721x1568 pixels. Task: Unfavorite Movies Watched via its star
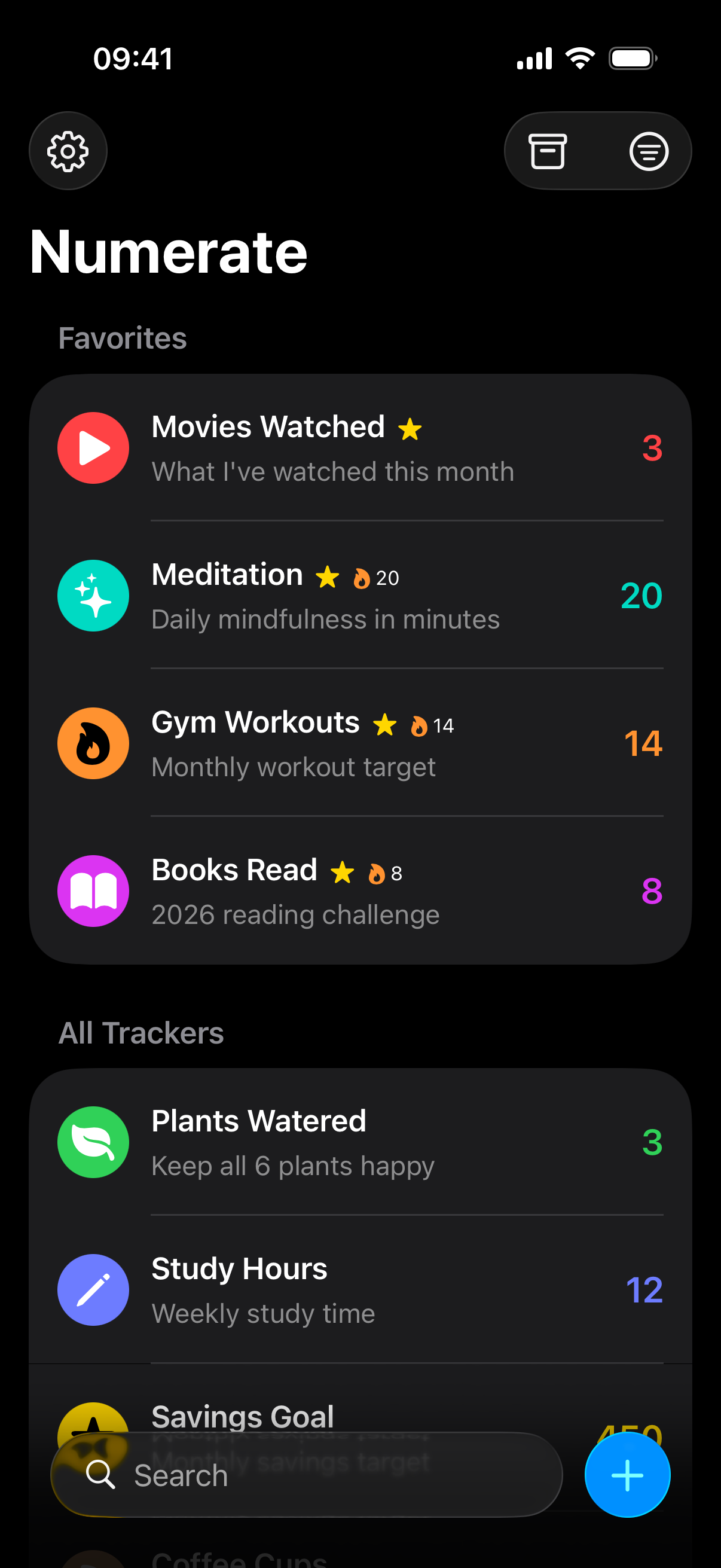point(410,430)
